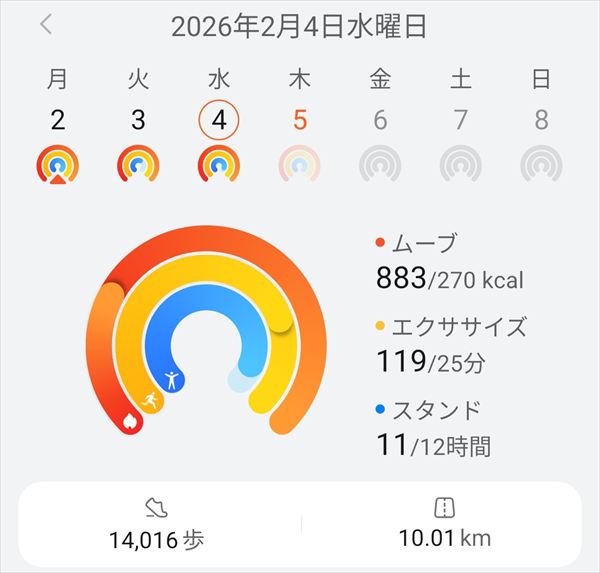Open the 14,016 歩 step count card
This screenshot has height=573, width=600.
[157, 524]
